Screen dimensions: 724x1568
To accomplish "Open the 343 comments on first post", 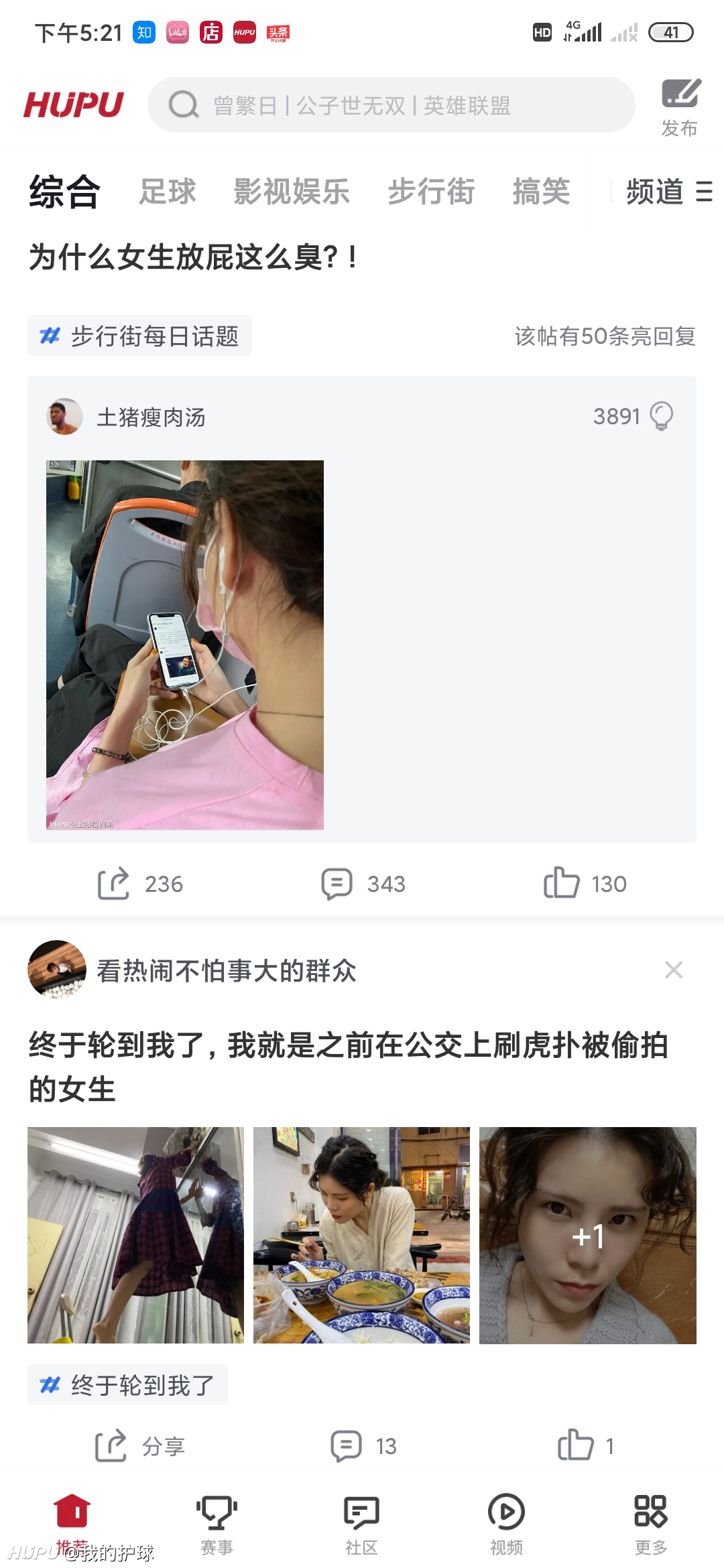I will click(x=363, y=884).
